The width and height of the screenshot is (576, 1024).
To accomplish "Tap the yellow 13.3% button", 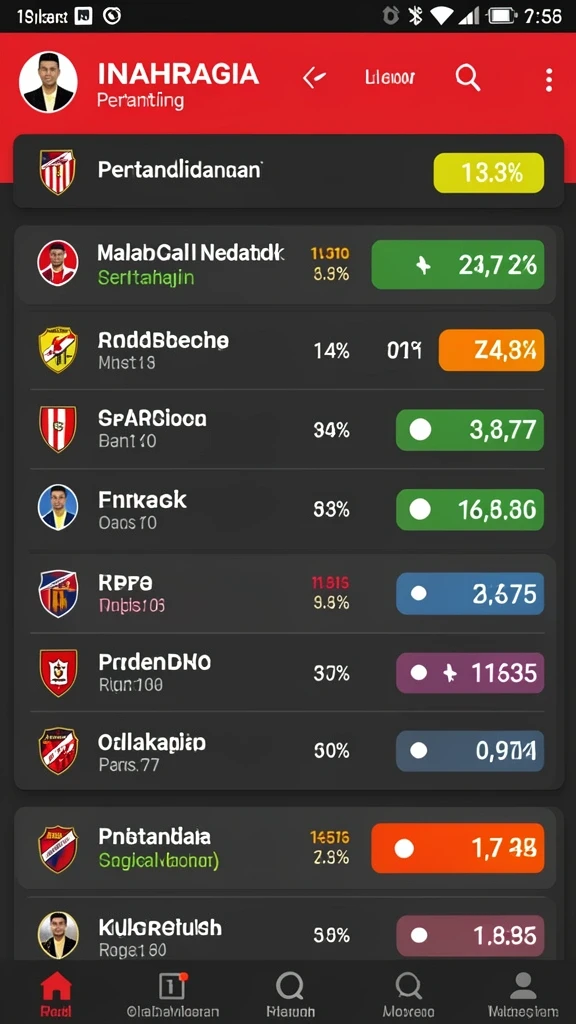I will 488,173.
